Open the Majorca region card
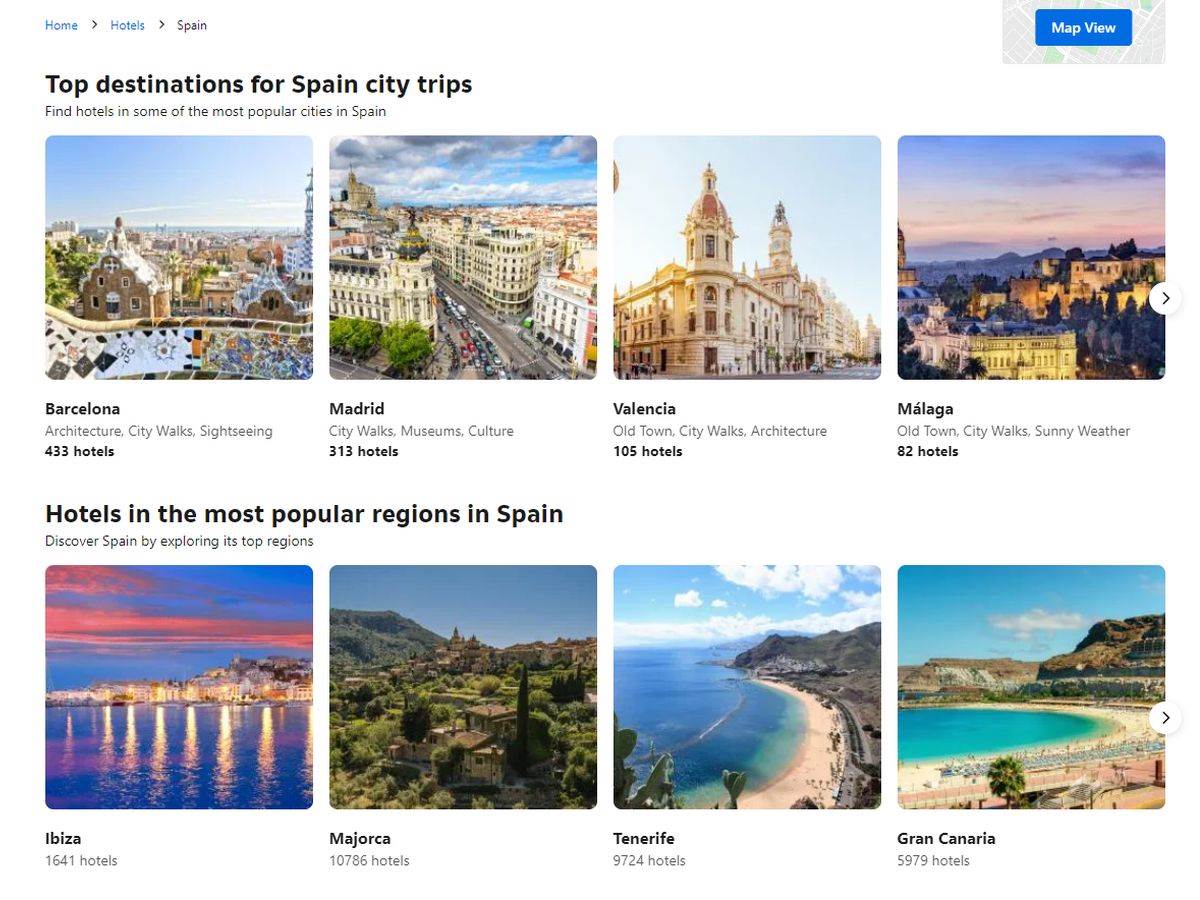The height and width of the screenshot is (900, 1200). 463,687
